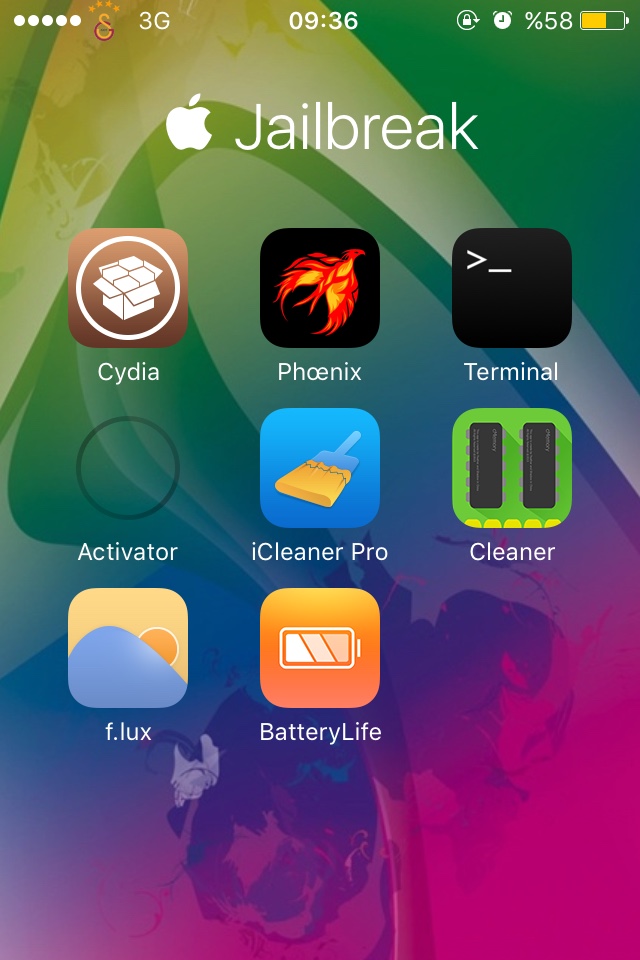The height and width of the screenshot is (960, 640).
Task: Launch the Phœnix jailbreak app
Action: 320,288
